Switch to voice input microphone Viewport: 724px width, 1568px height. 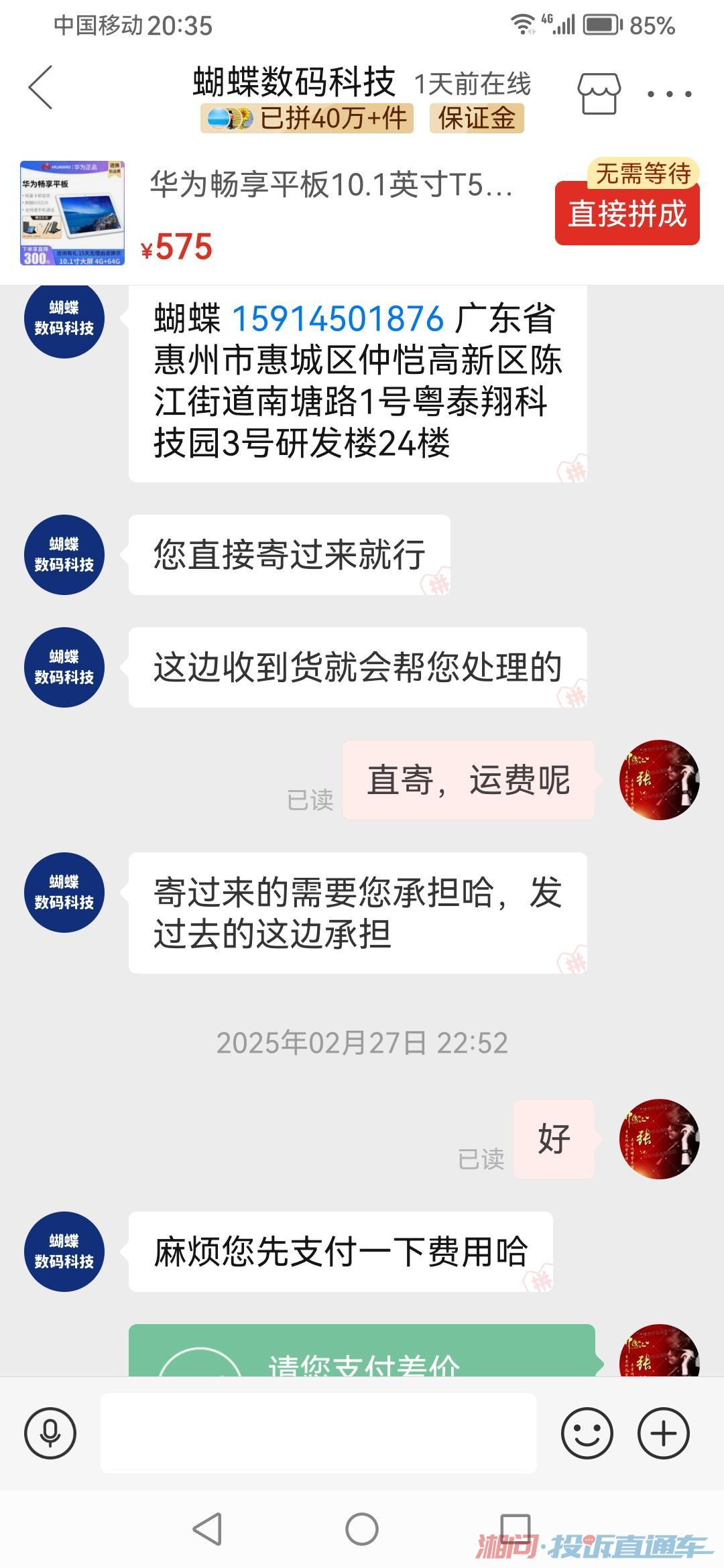[50, 1433]
